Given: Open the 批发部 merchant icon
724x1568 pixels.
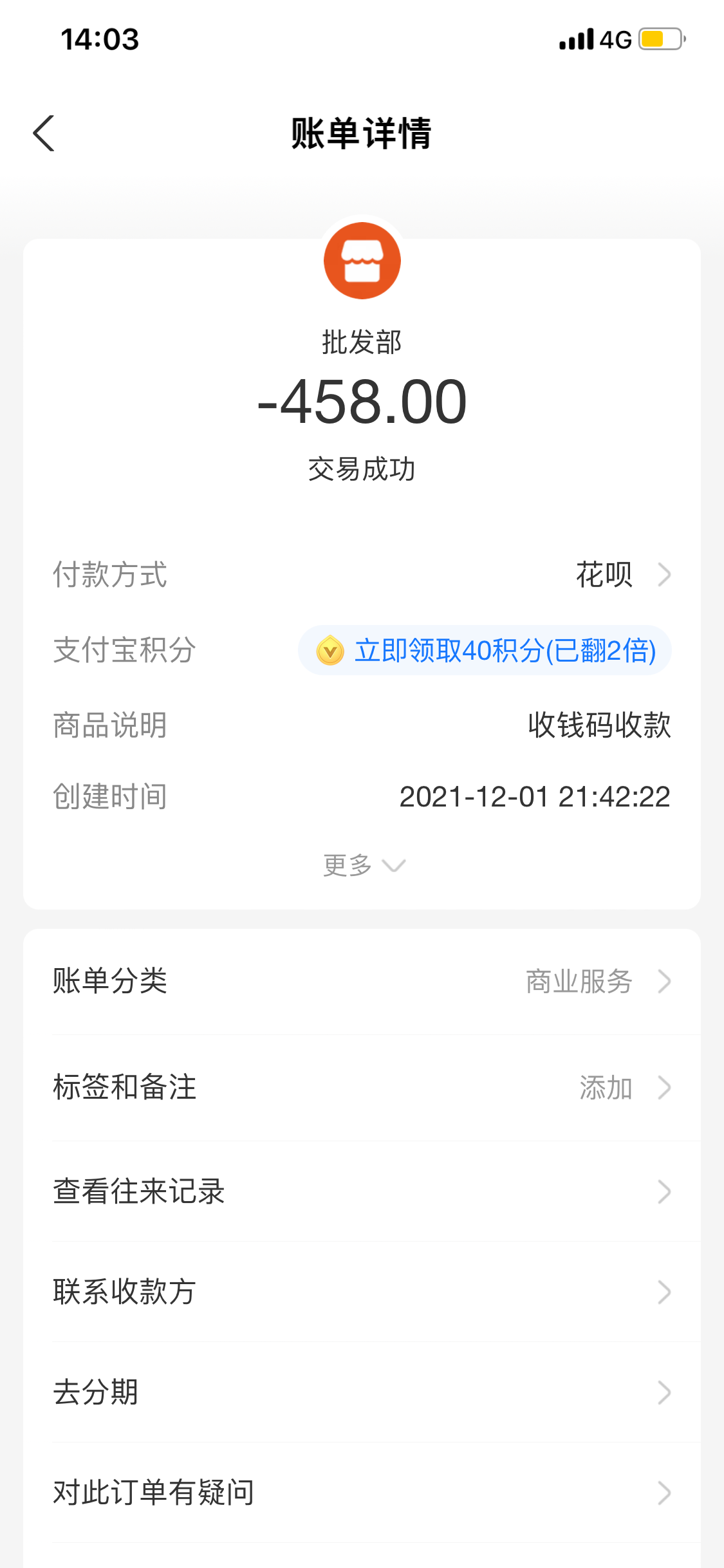Looking at the screenshot, I should pyautogui.click(x=362, y=261).
